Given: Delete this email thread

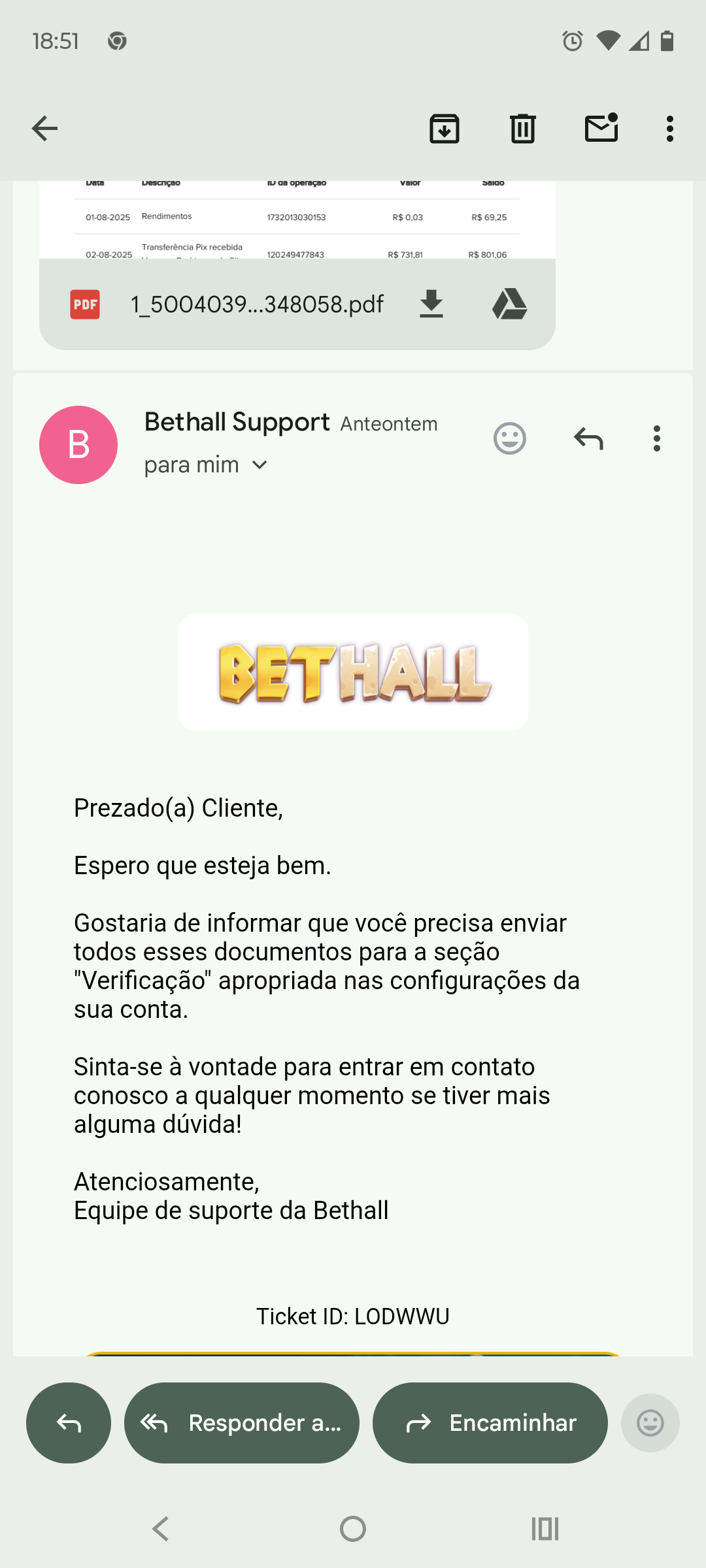Looking at the screenshot, I should tap(523, 128).
